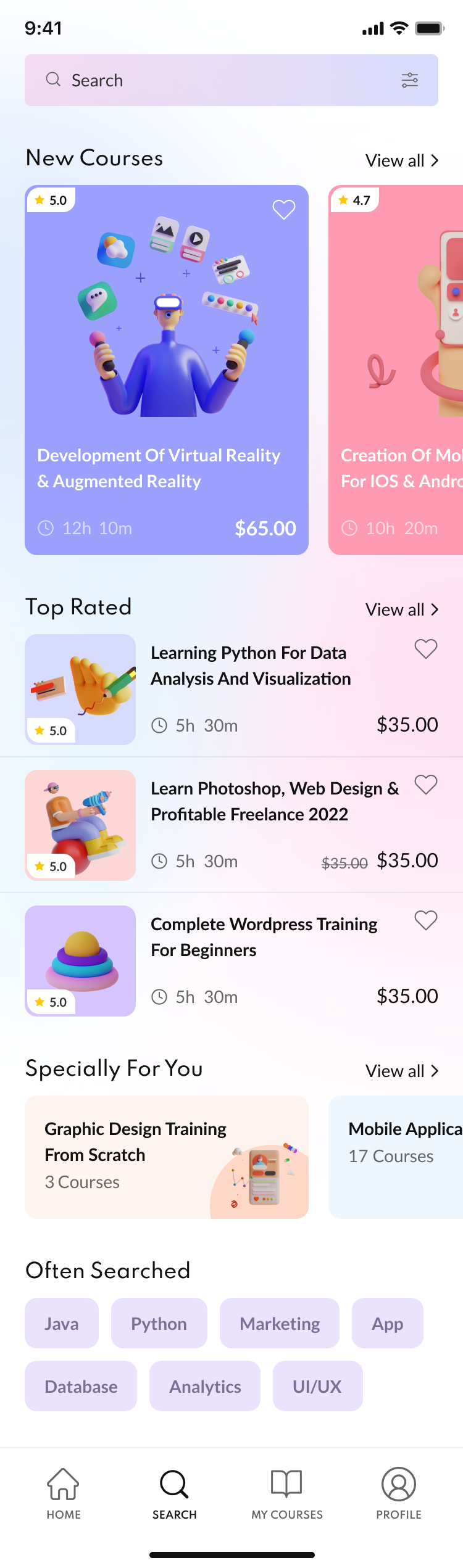The height and width of the screenshot is (1568, 463).
Task: View all New Courses
Action: 401,160
